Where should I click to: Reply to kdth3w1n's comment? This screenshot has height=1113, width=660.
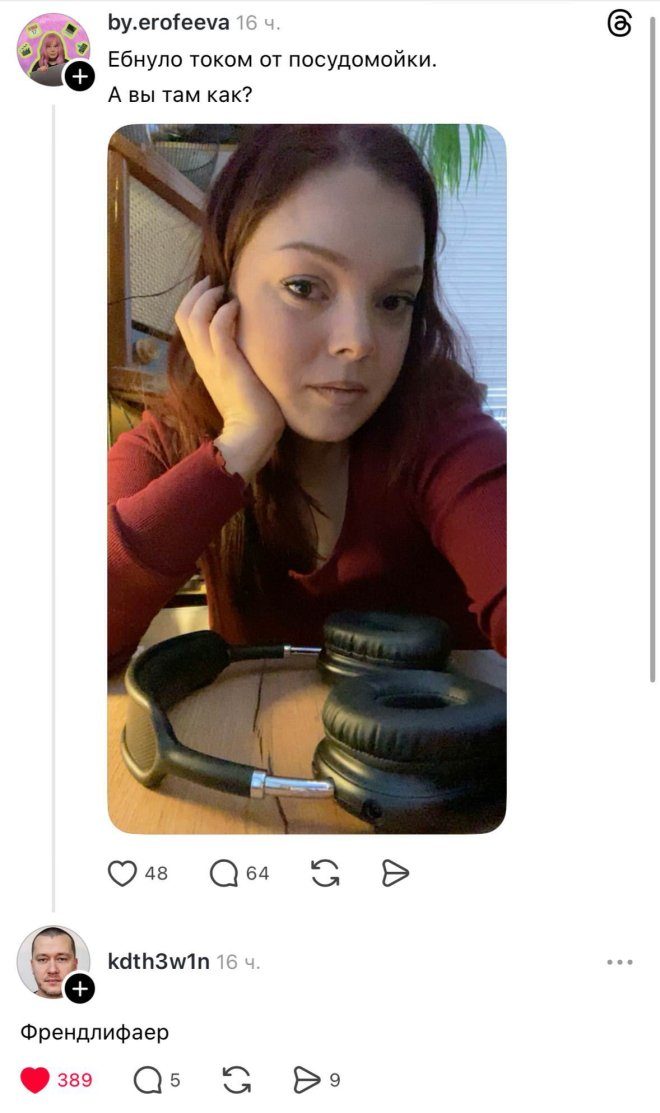(147, 1080)
